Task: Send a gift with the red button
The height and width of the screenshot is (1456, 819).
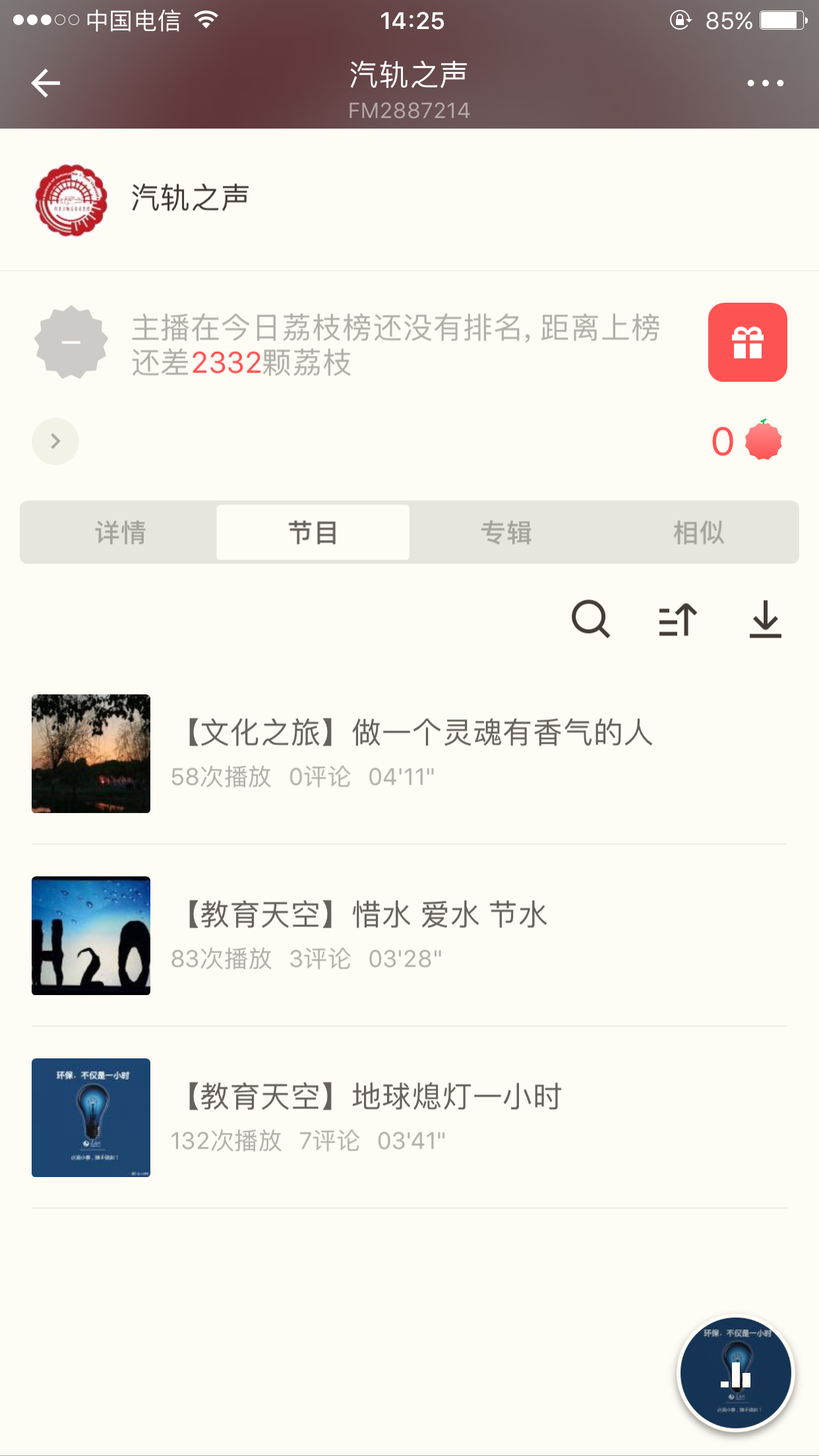Action: click(x=747, y=342)
